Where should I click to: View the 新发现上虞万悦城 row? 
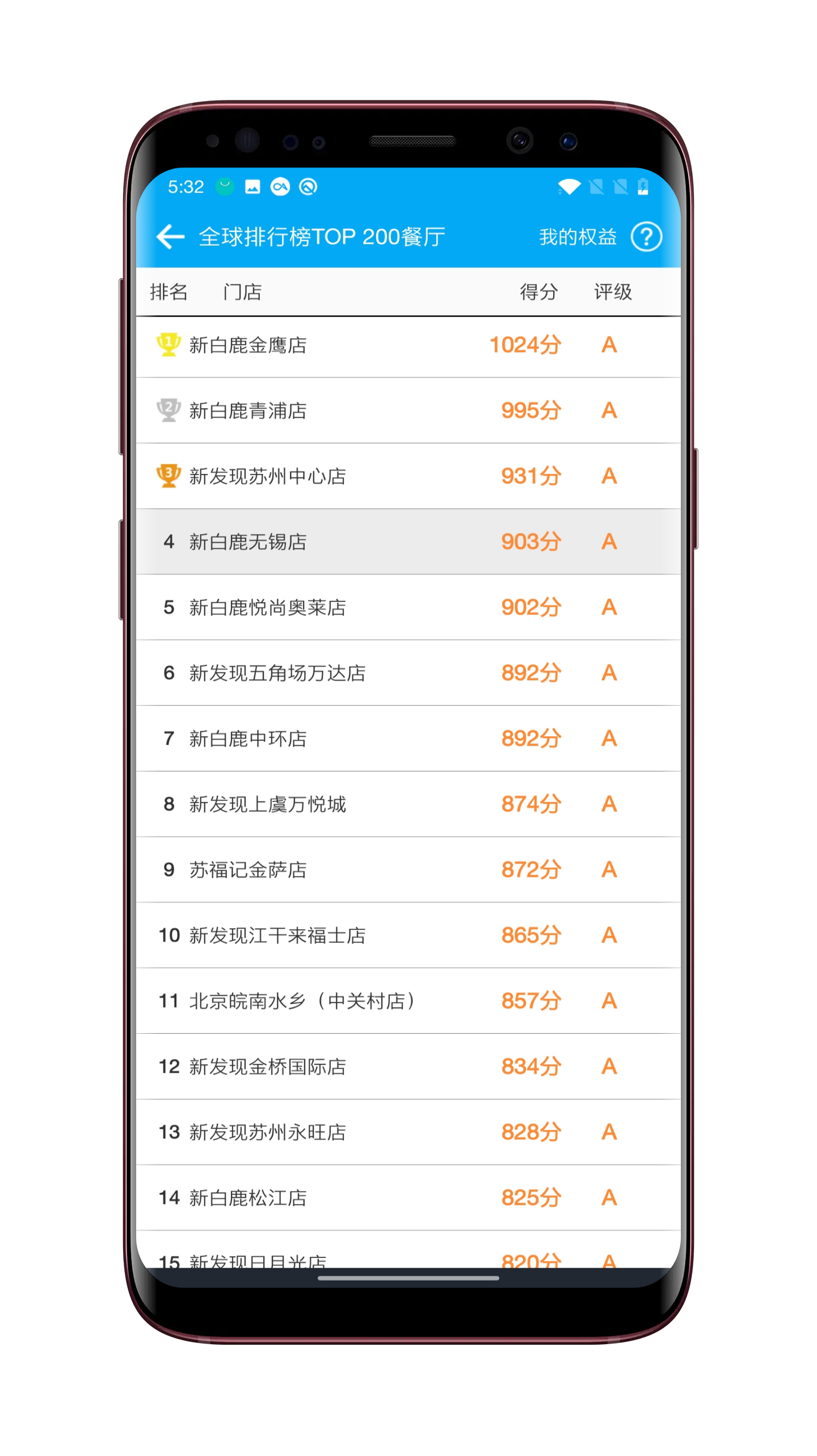[x=407, y=804]
